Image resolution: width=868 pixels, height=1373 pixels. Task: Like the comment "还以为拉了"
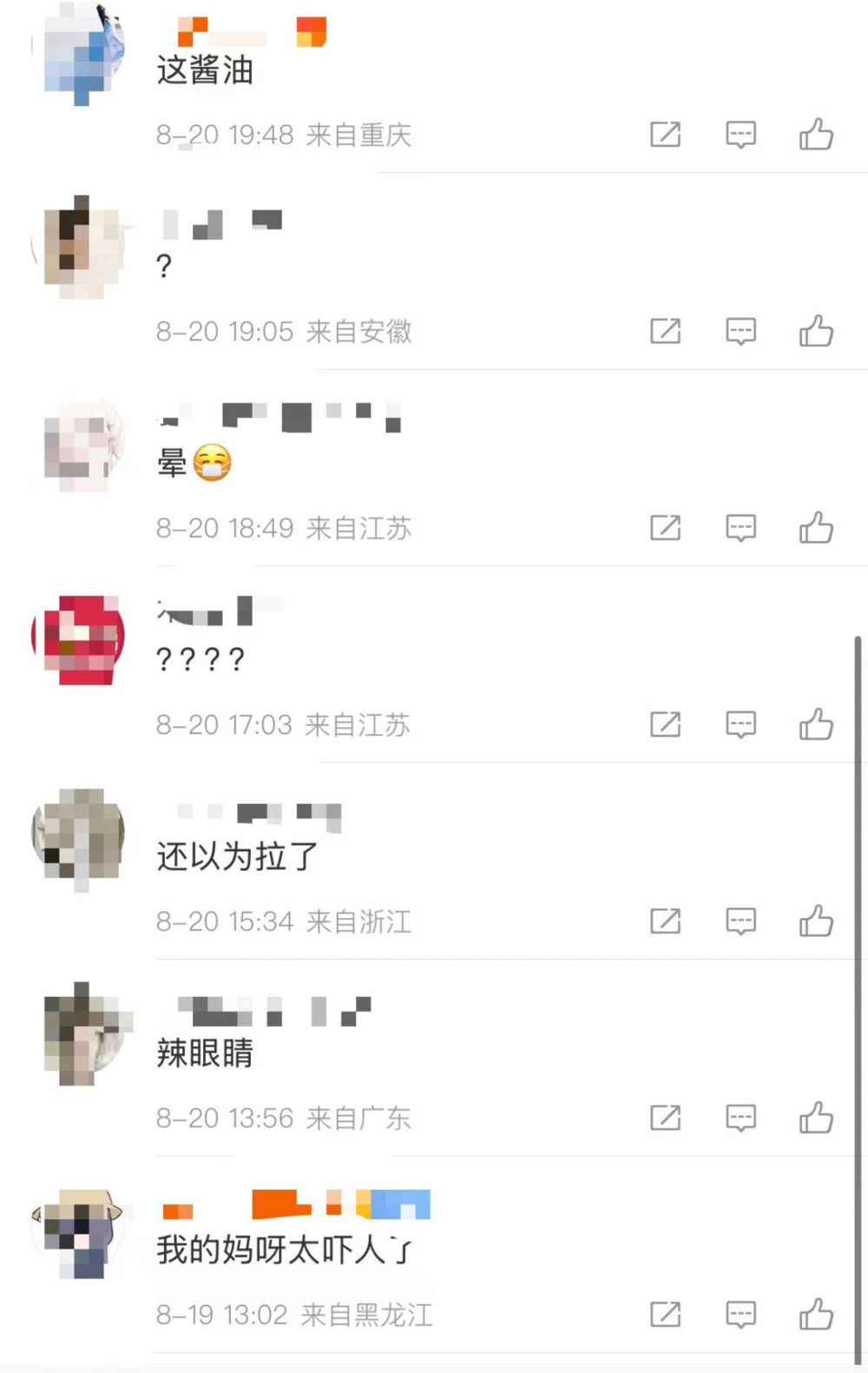point(816,921)
